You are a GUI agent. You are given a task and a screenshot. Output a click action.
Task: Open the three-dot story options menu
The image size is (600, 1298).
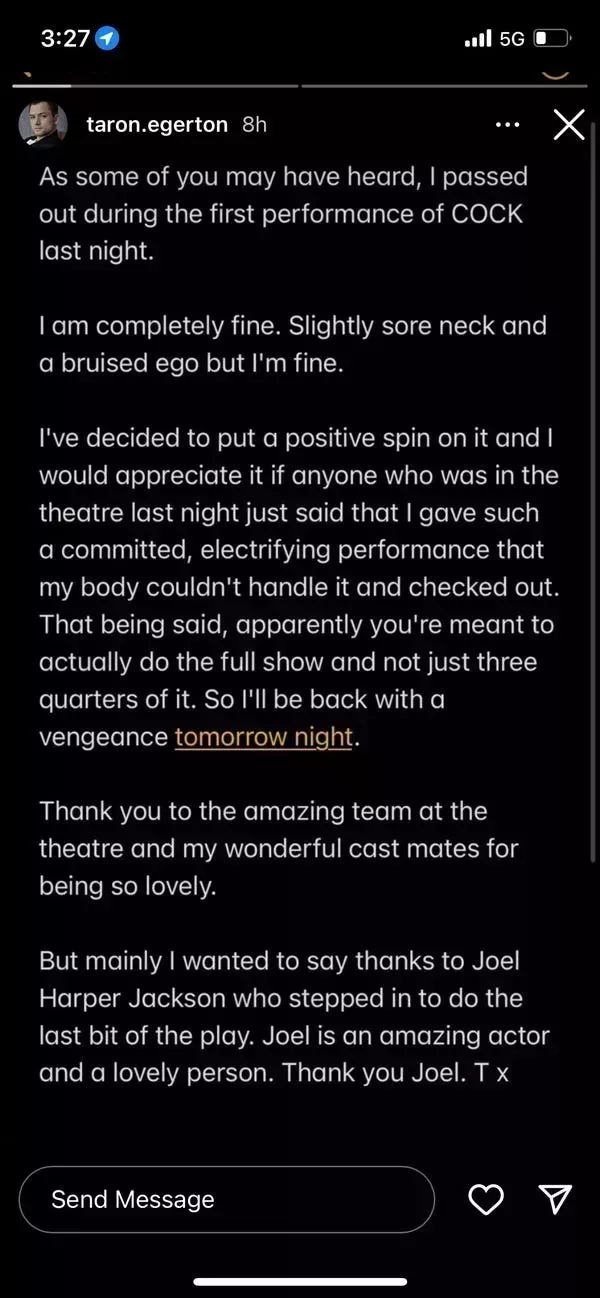[x=508, y=125]
